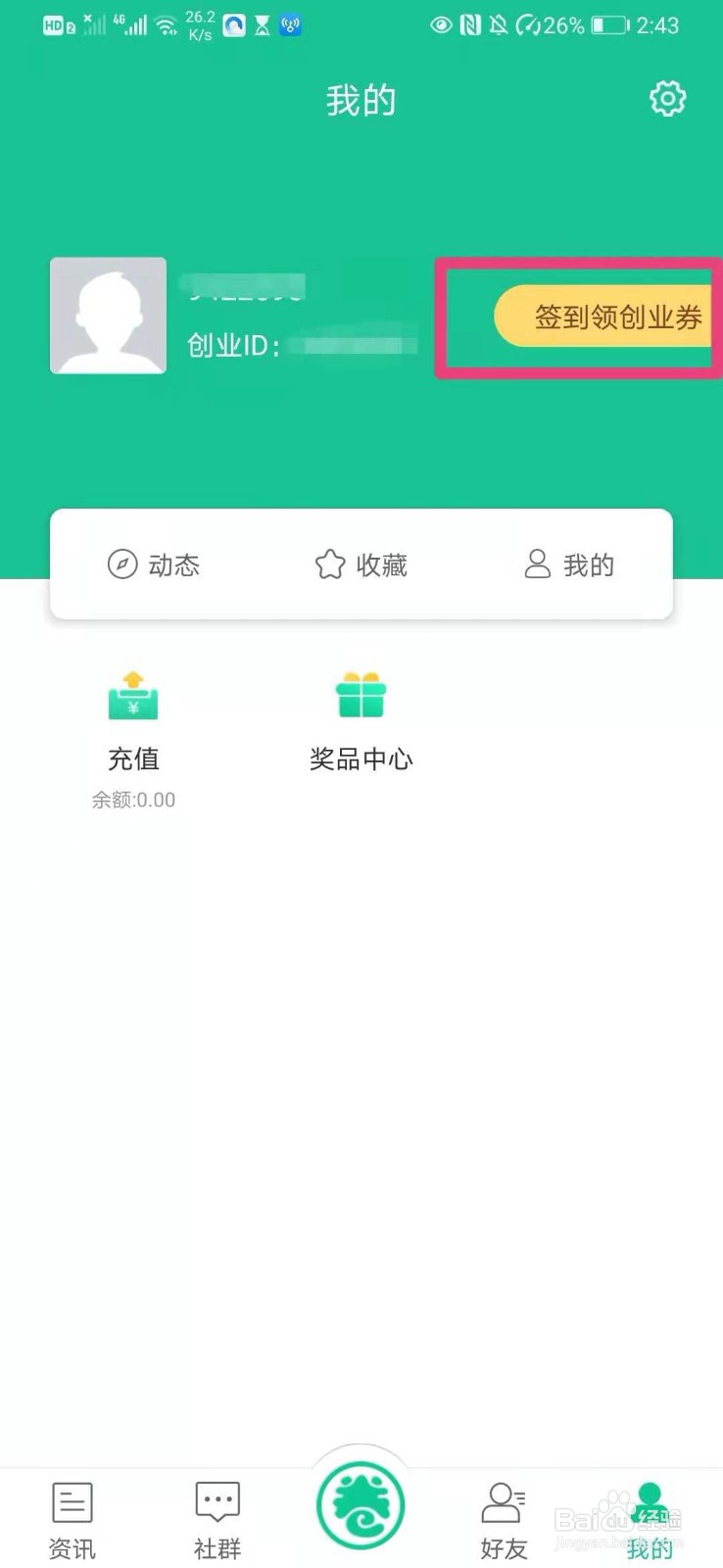This screenshot has height=1568, width=723.
Task: Tap the user avatar placeholder image
Action: [108, 315]
